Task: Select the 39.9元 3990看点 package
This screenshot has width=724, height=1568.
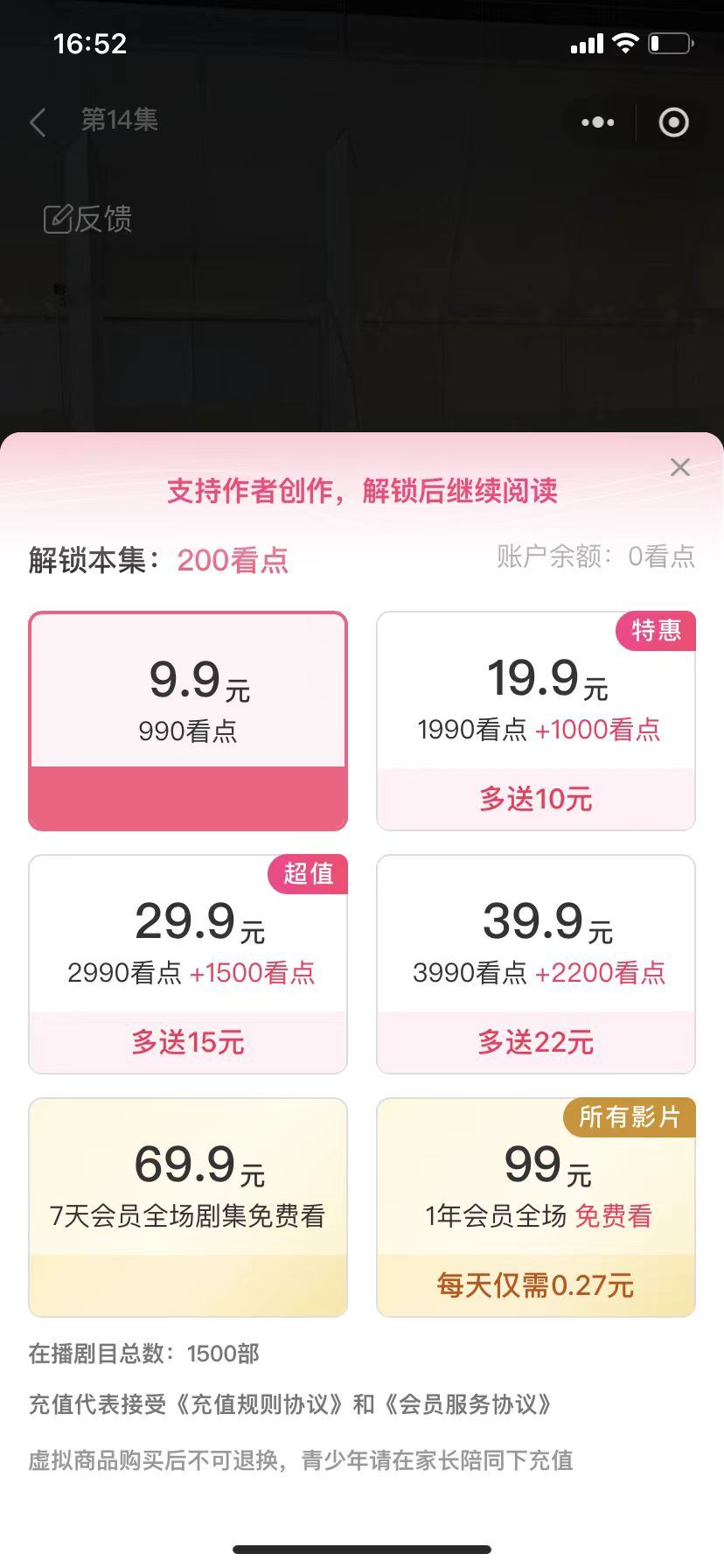Action: 536,963
